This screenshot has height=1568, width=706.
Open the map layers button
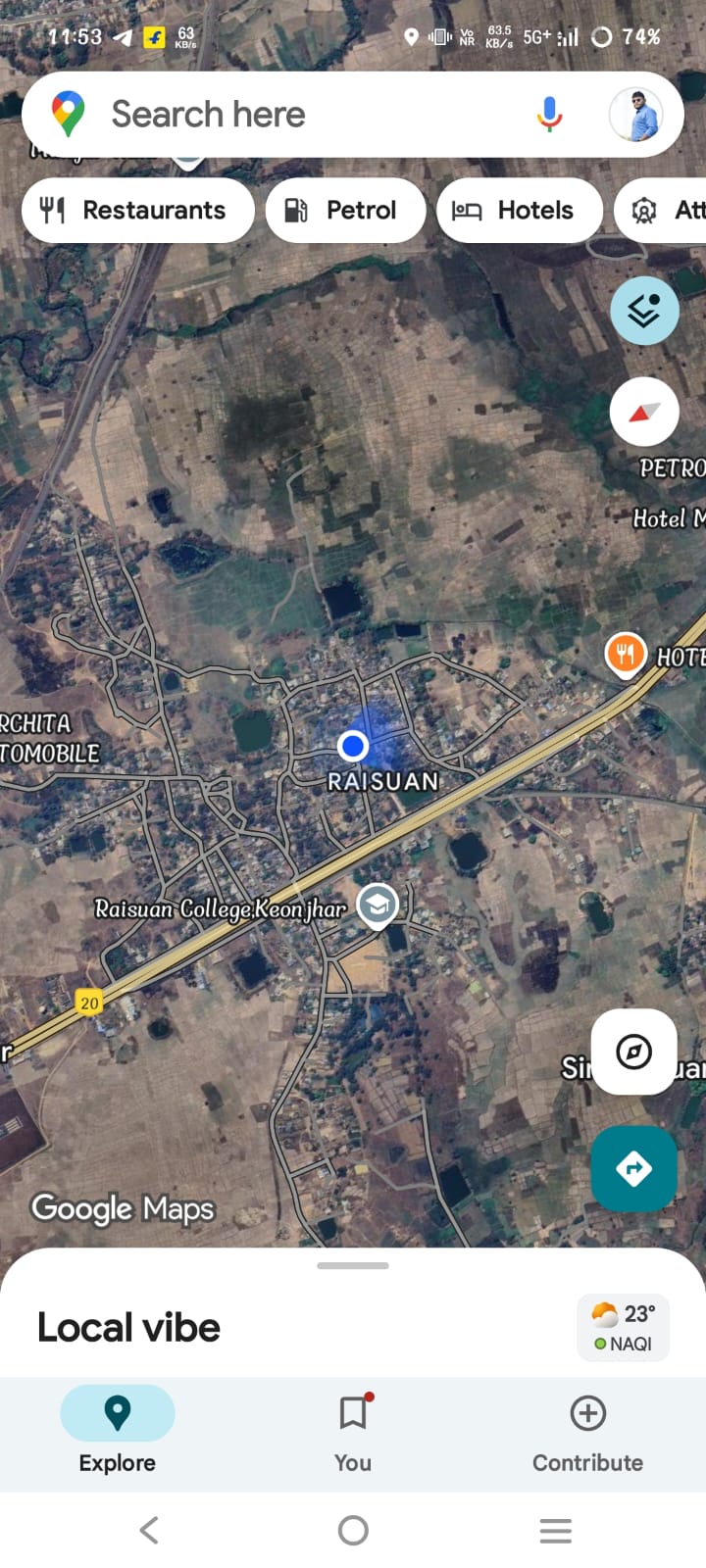pos(644,312)
